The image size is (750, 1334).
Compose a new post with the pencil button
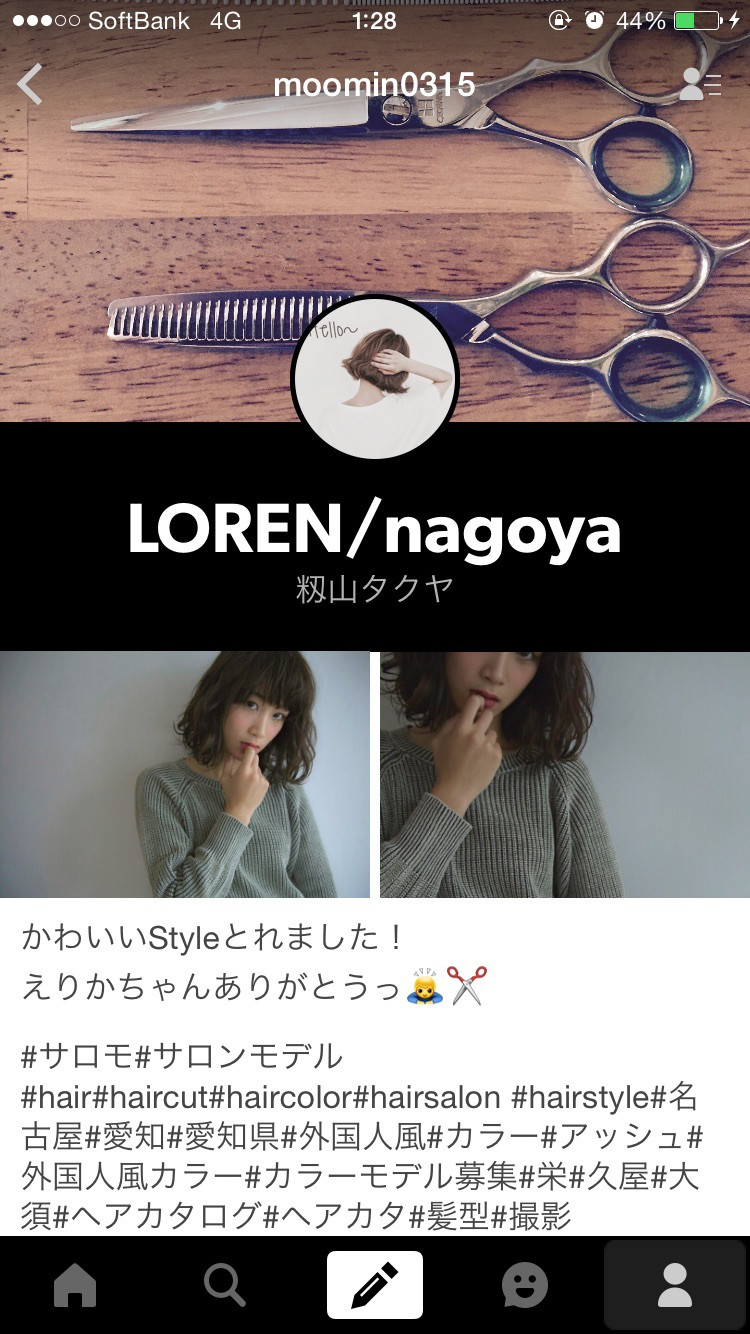coord(375,1285)
